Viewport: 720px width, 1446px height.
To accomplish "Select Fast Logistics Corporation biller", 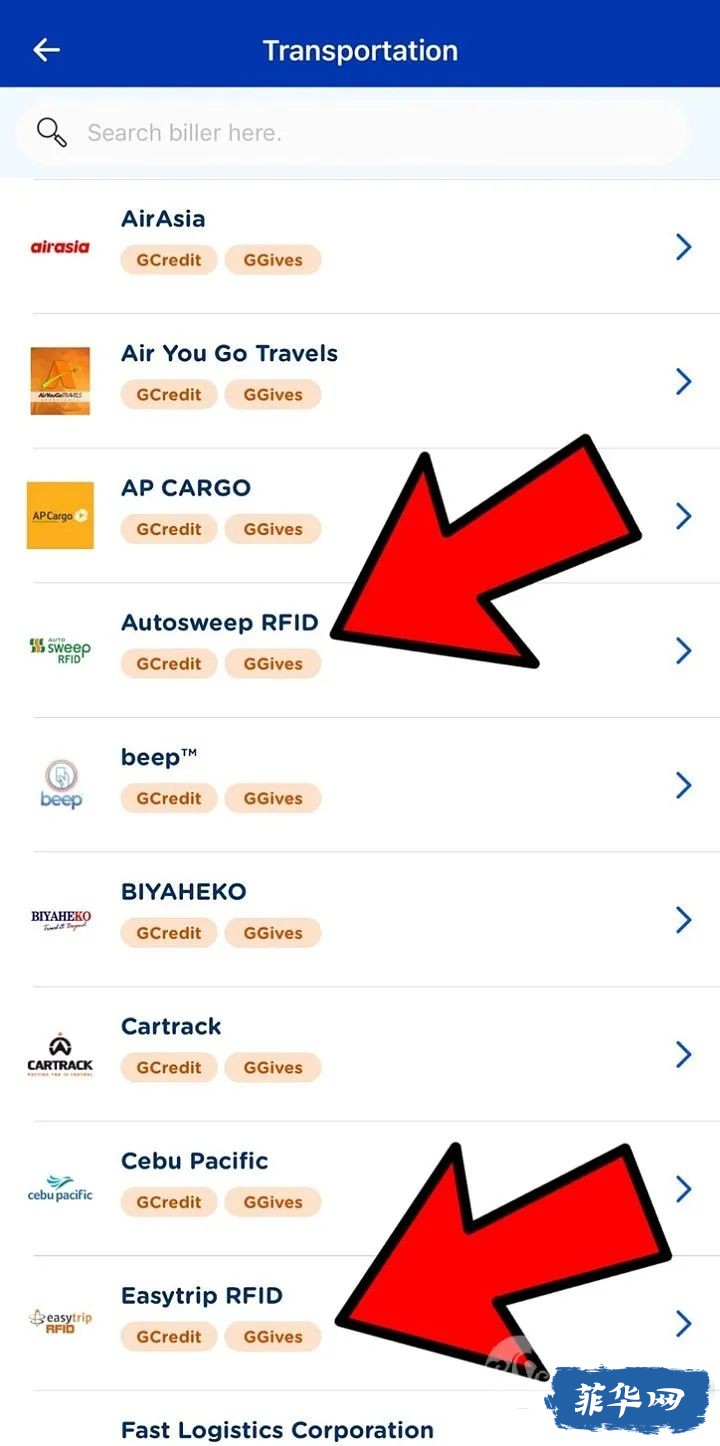I will click(277, 1428).
